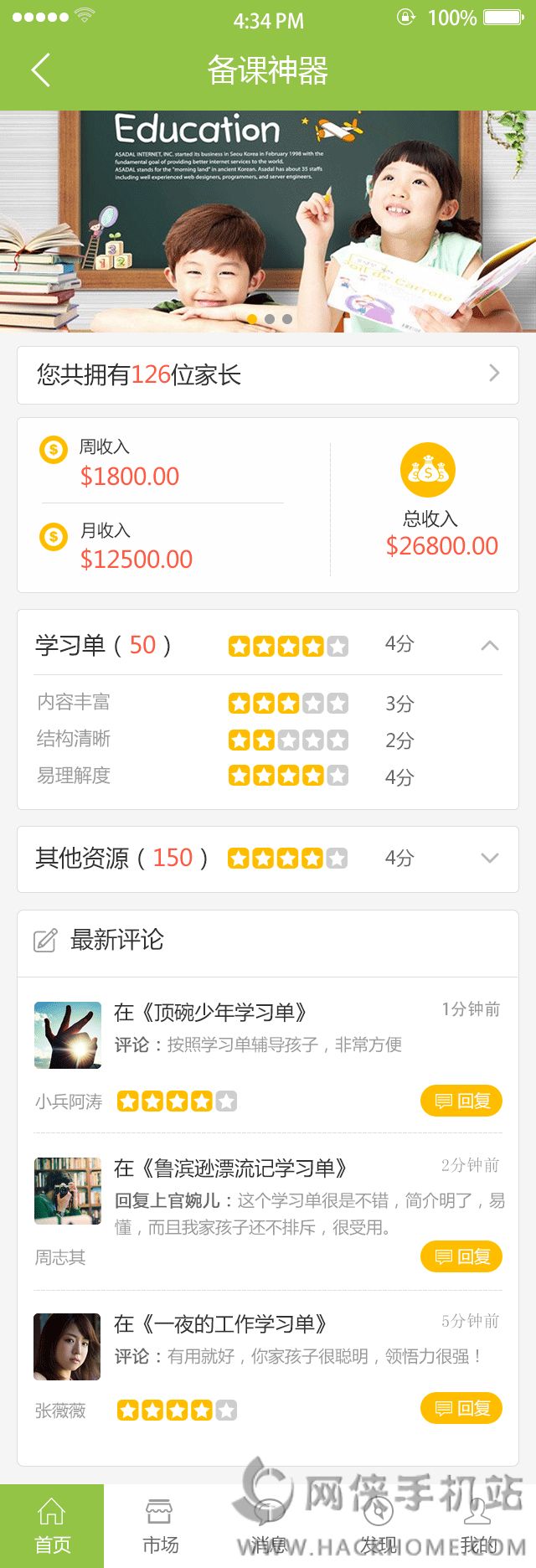Open the 126位家长 parents list
Screen dimensions: 536x1568
click(268, 374)
